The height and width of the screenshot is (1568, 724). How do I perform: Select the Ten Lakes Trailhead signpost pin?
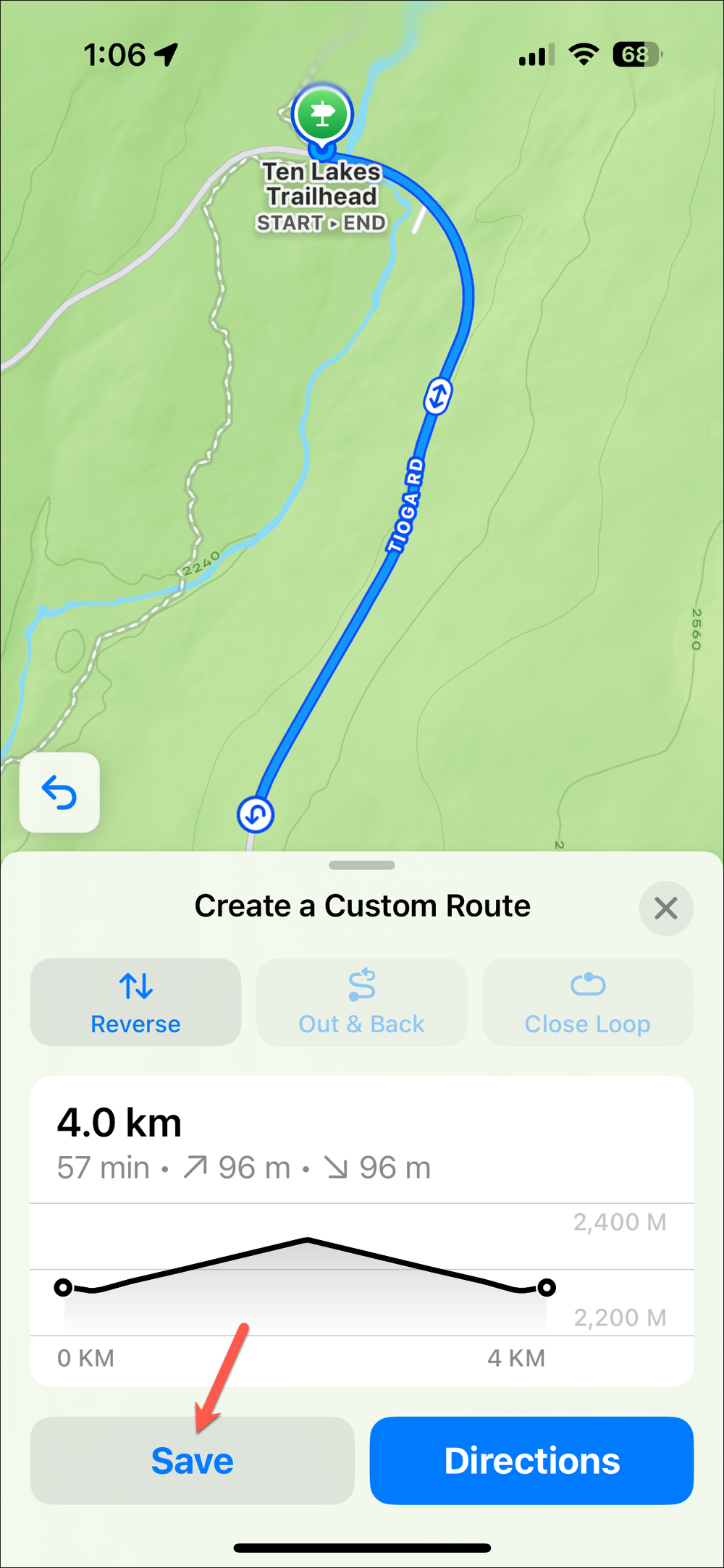click(x=322, y=114)
